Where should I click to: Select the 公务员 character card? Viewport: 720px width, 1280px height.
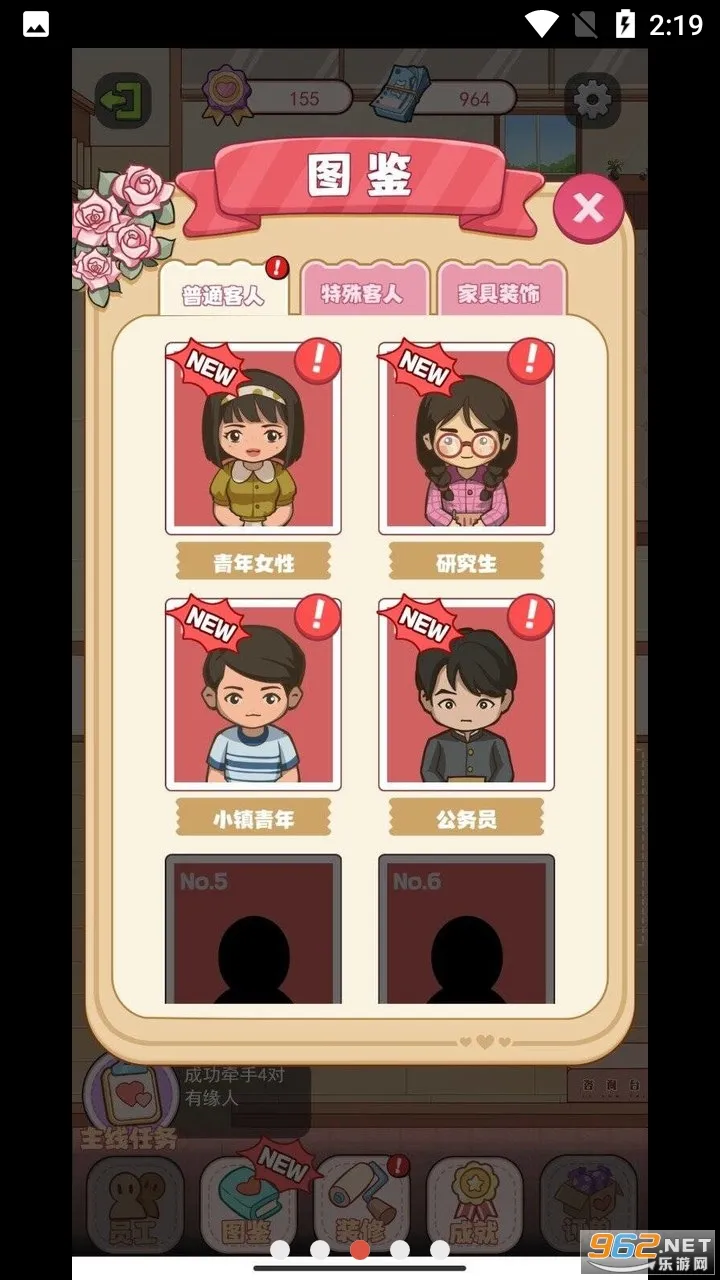[x=466, y=695]
